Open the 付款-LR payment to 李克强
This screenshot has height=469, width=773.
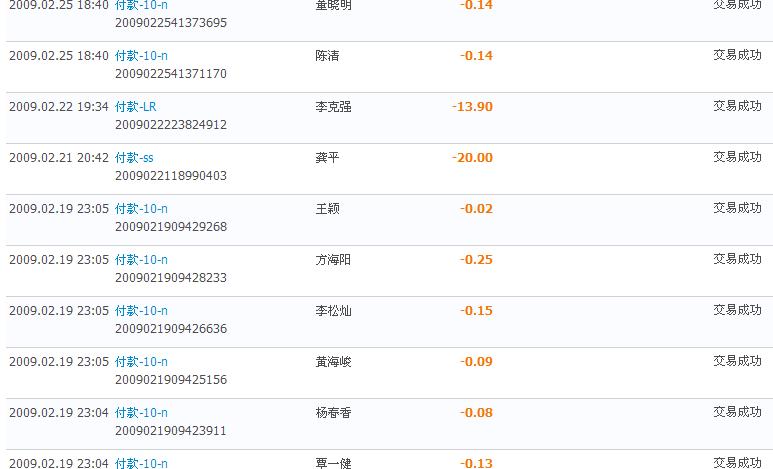135,107
